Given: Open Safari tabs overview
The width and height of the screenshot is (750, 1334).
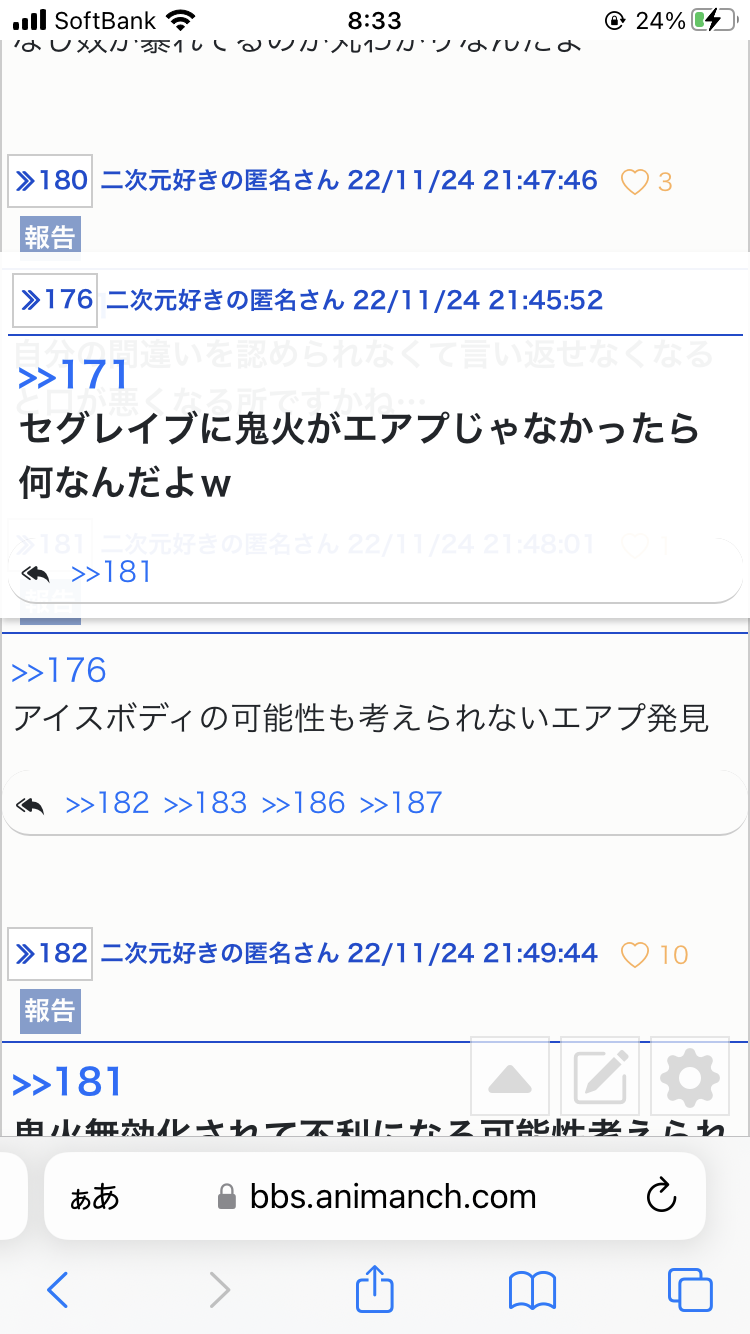Looking at the screenshot, I should [690, 1290].
